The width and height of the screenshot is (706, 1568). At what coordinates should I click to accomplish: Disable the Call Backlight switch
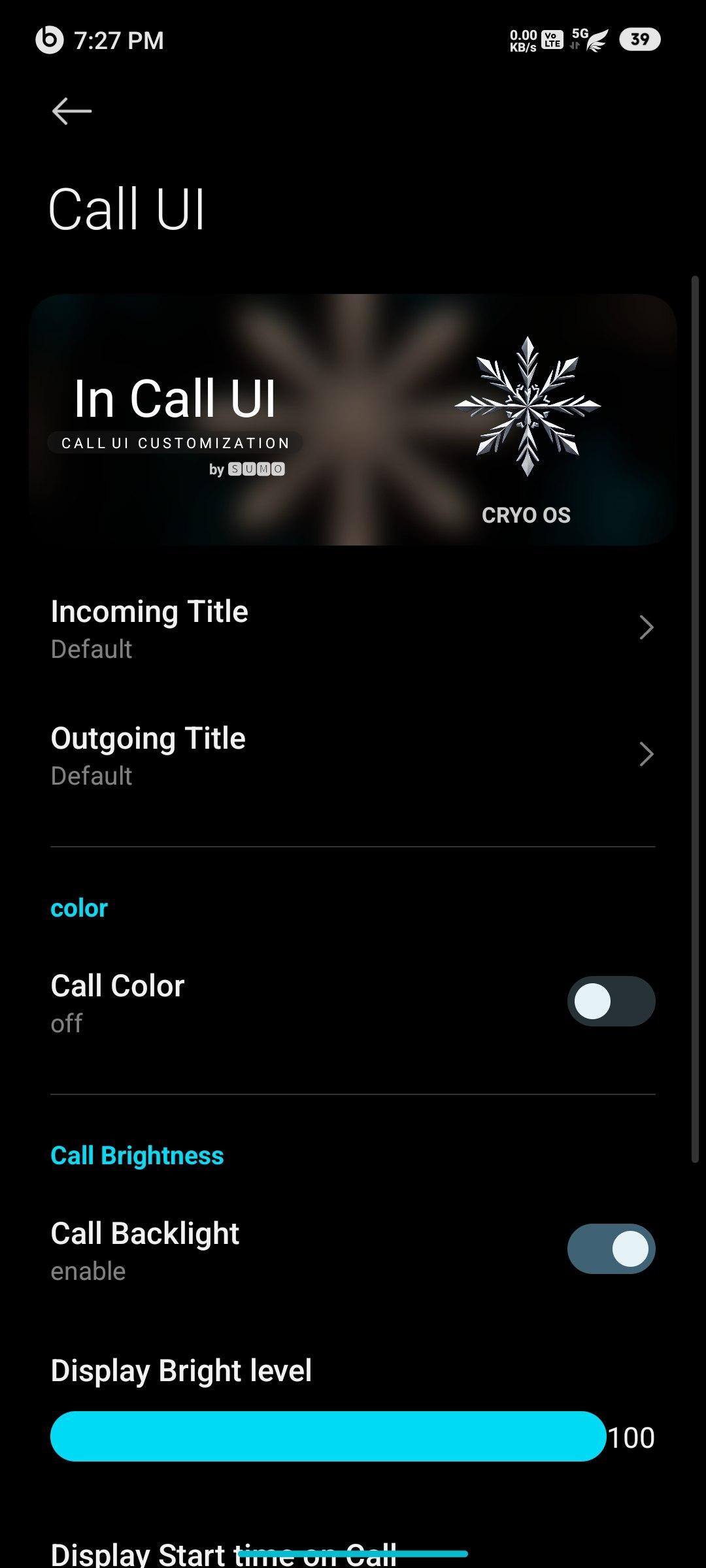tap(611, 1249)
